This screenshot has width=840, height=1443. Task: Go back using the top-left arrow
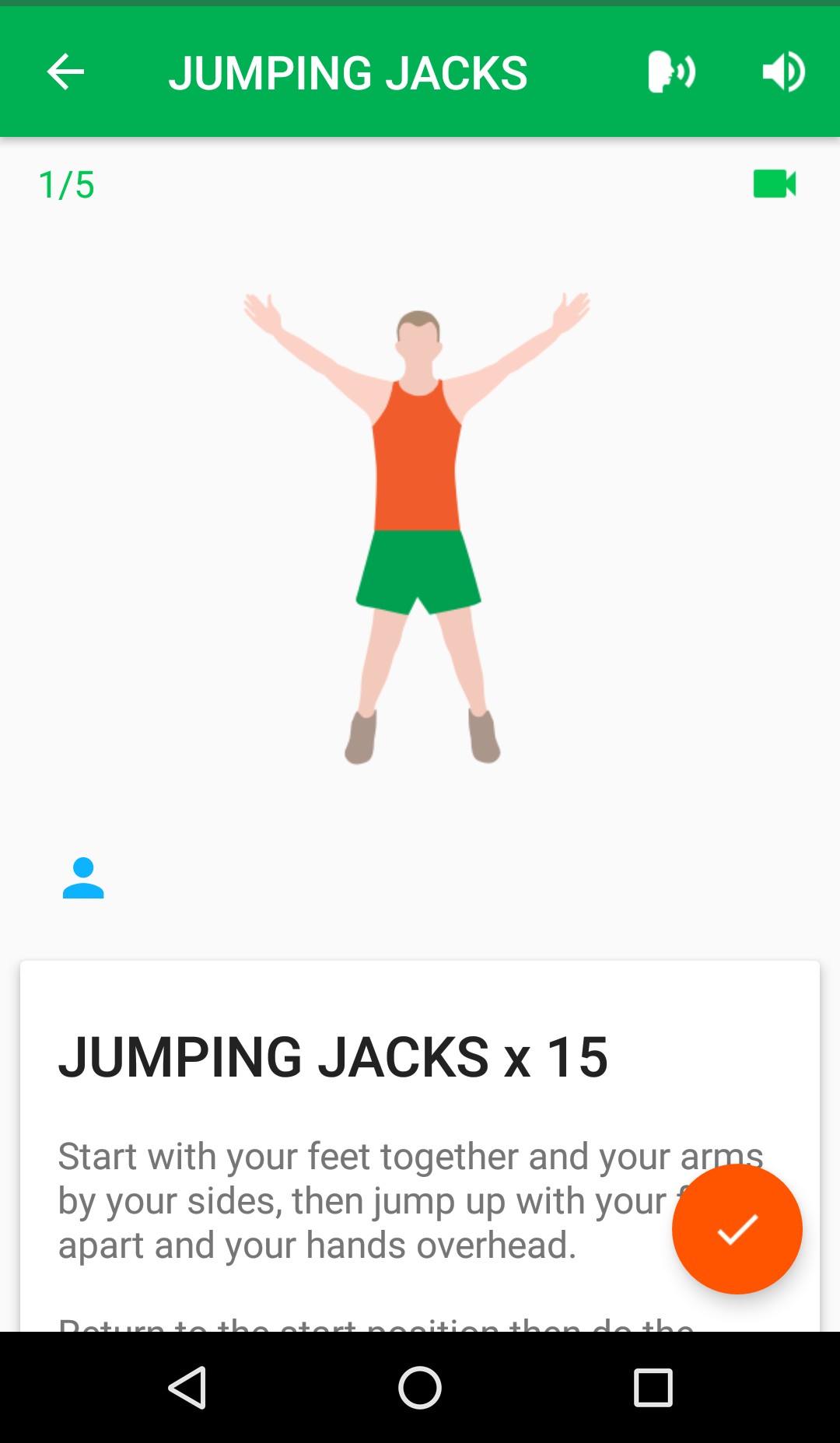[x=65, y=72]
